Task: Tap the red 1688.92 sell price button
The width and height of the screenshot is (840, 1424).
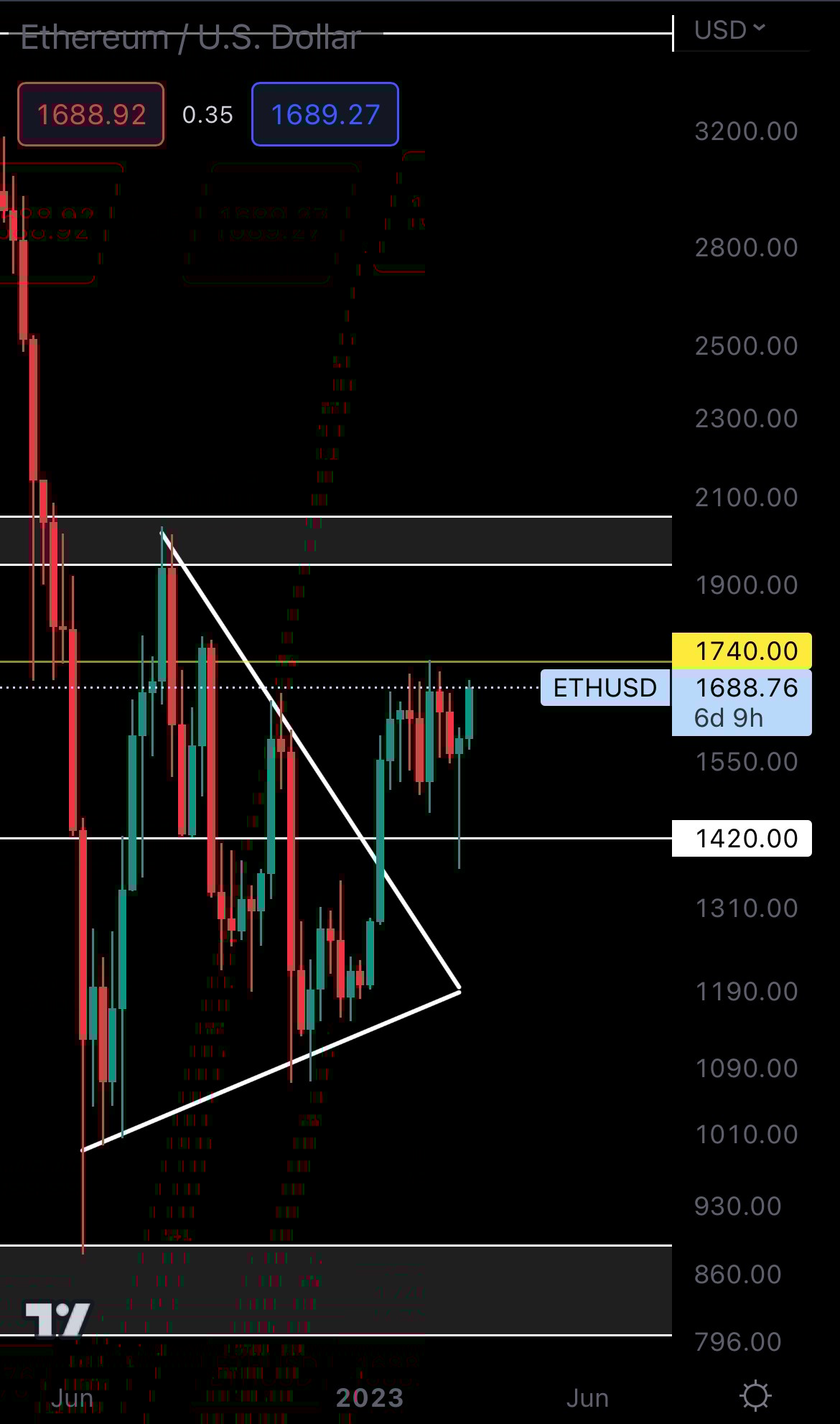Action: (x=91, y=114)
